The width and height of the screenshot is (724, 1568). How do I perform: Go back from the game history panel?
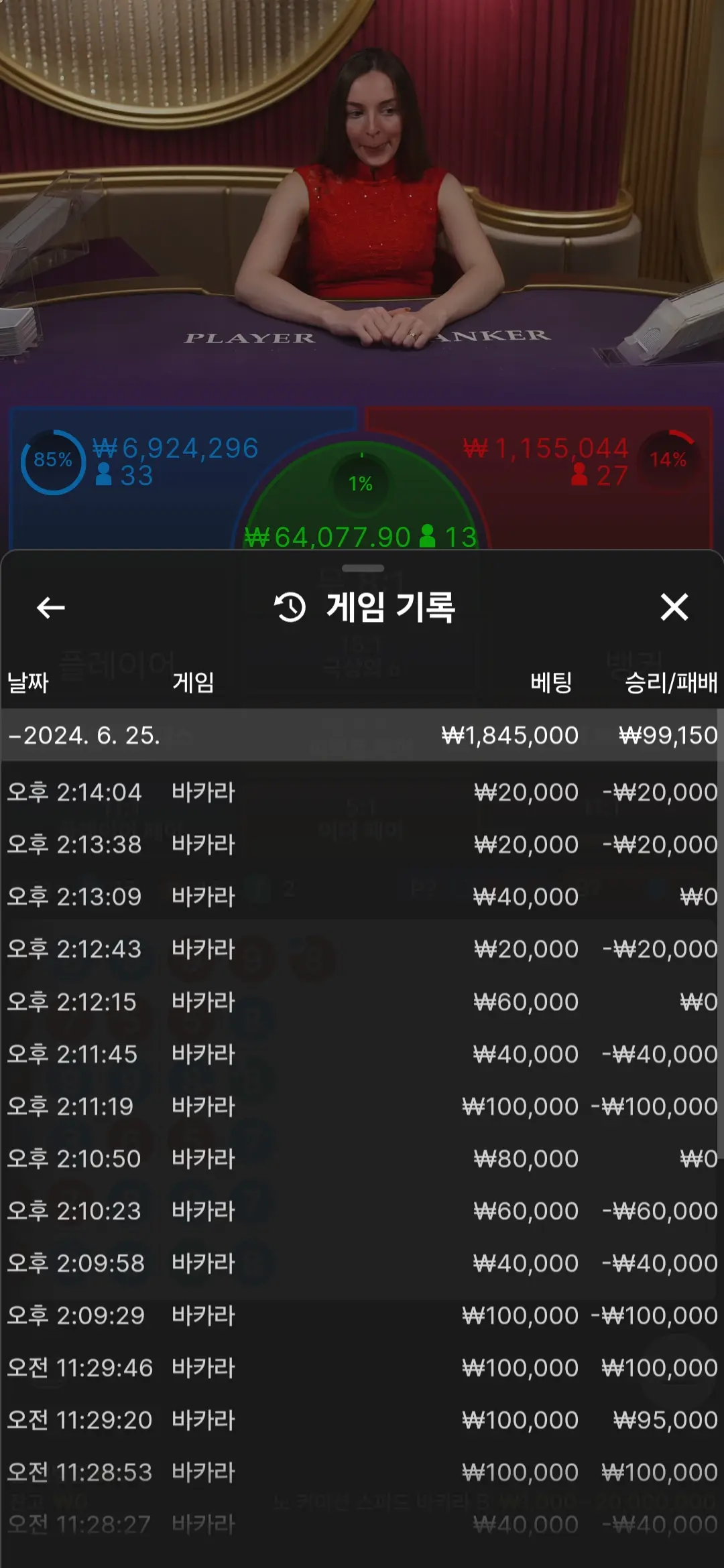(50, 608)
